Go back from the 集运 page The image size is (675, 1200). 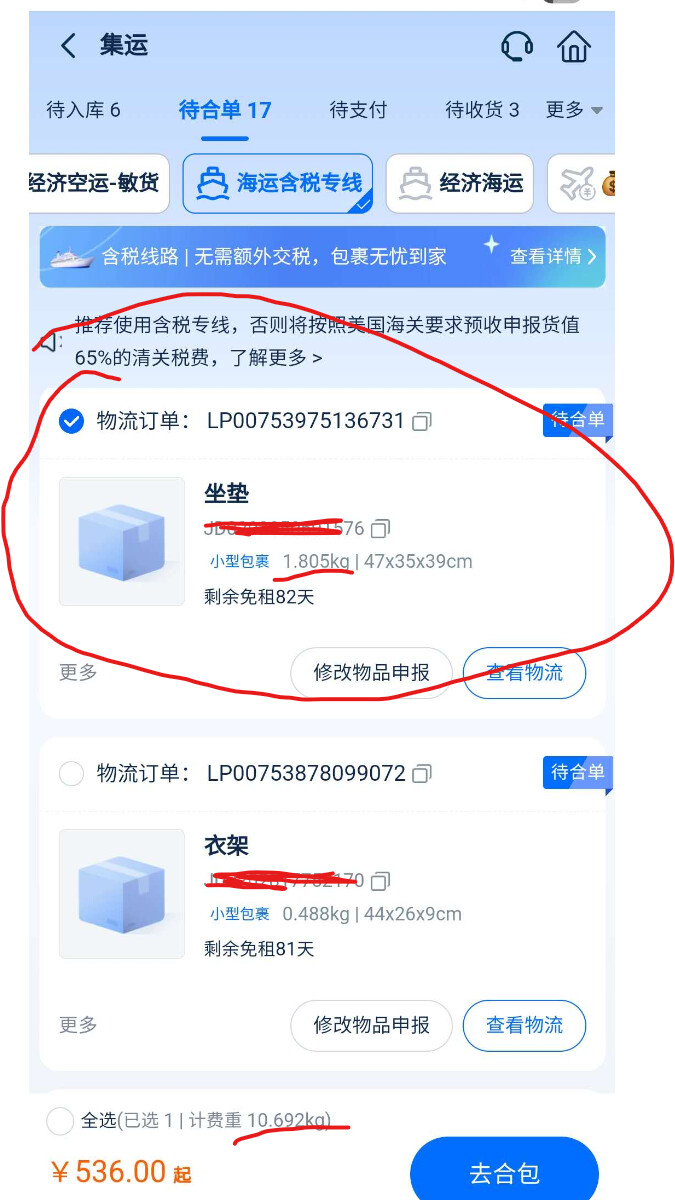tap(68, 46)
